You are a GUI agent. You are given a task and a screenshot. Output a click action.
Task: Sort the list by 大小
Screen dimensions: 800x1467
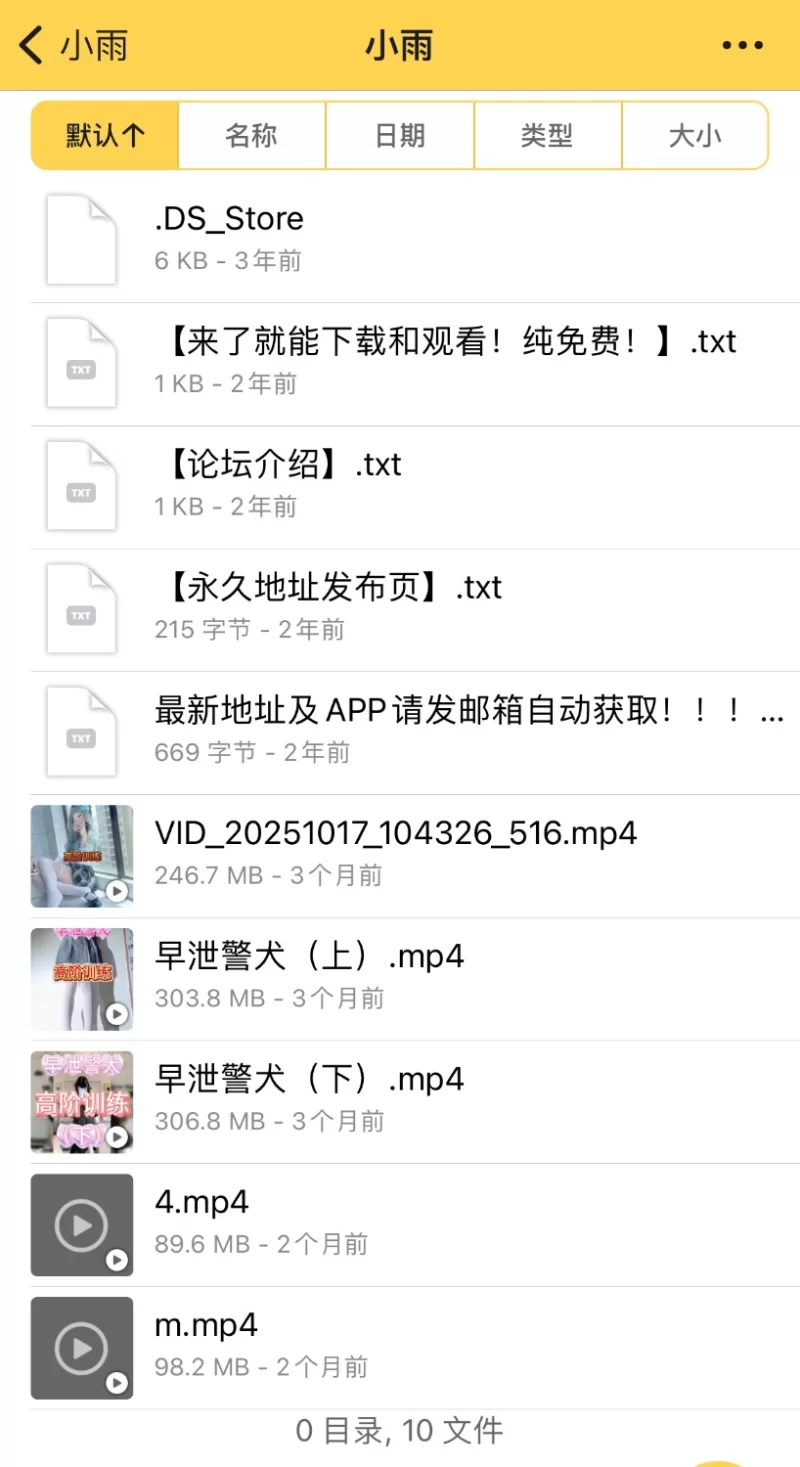(695, 135)
